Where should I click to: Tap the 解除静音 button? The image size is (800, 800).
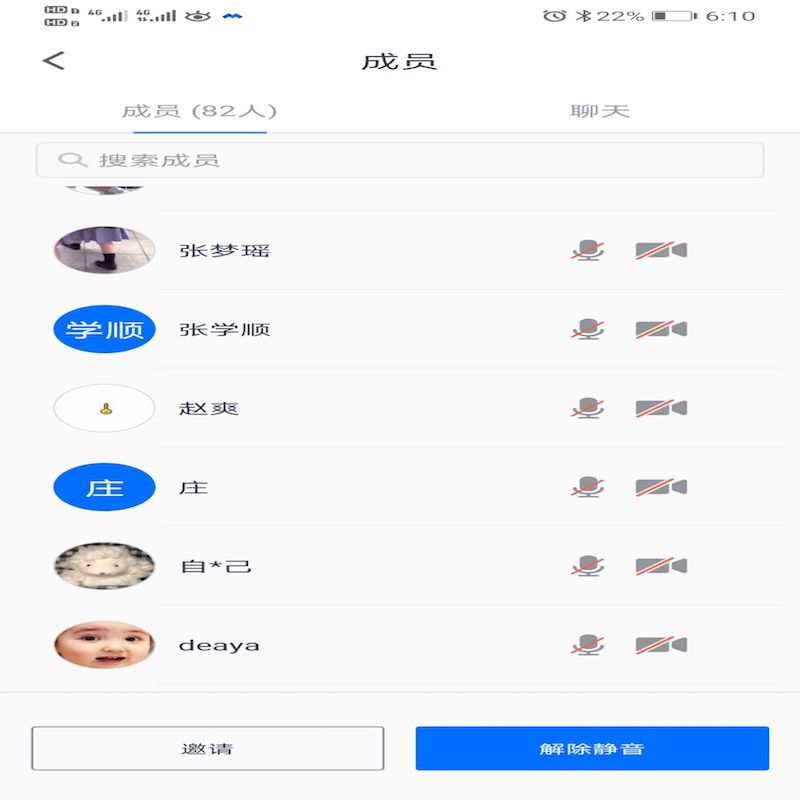(x=592, y=748)
